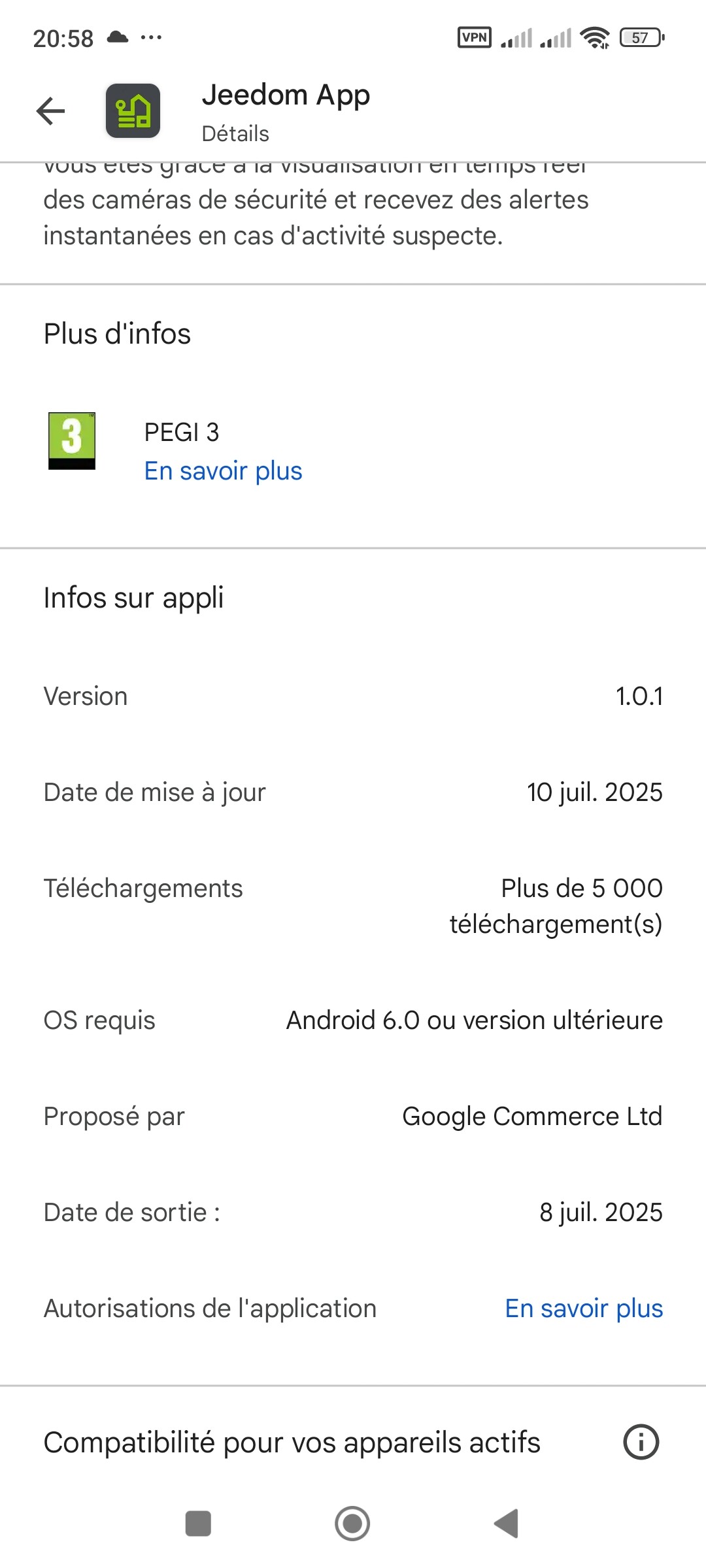Tap the compatibility info icon
This screenshot has width=706, height=1568.
click(641, 1442)
